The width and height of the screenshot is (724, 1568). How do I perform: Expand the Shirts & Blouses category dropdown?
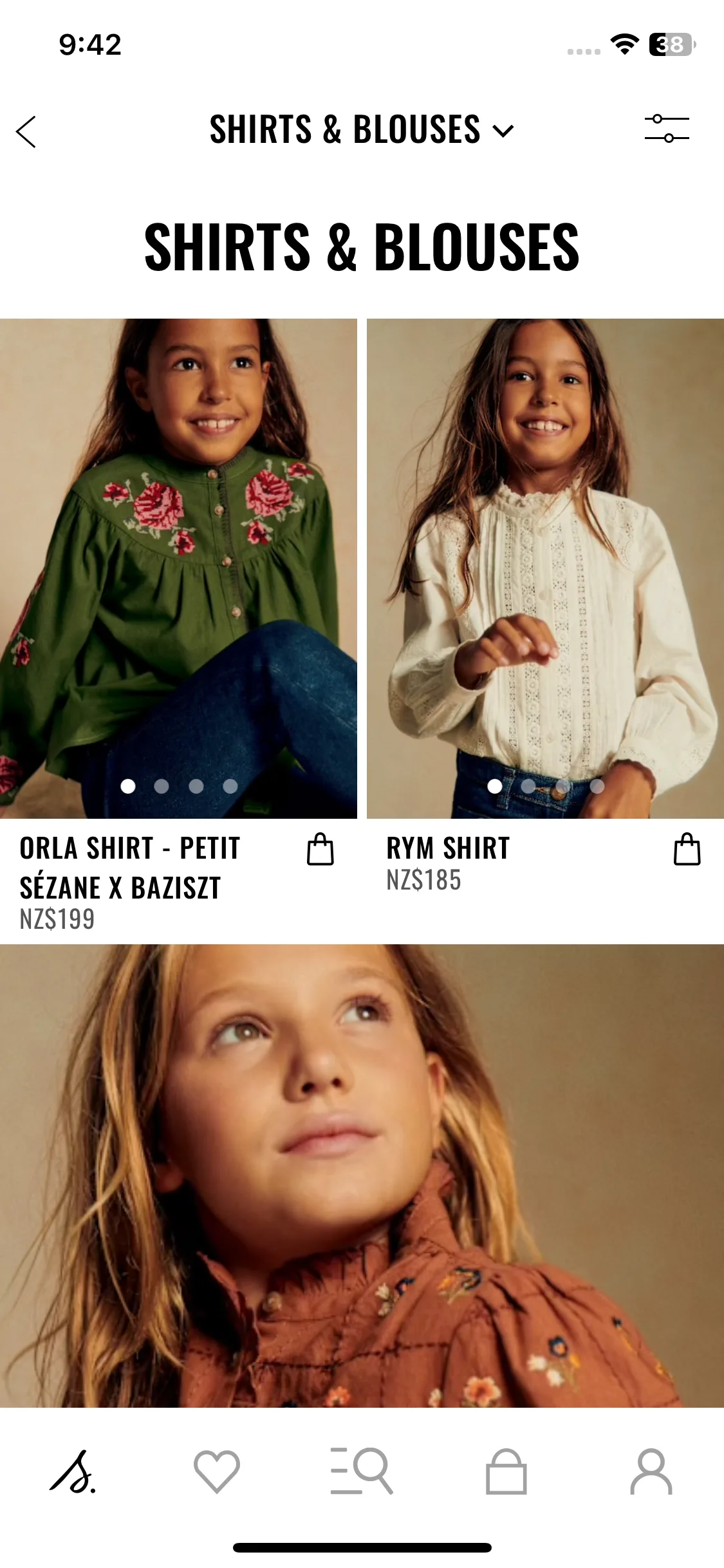(x=361, y=130)
